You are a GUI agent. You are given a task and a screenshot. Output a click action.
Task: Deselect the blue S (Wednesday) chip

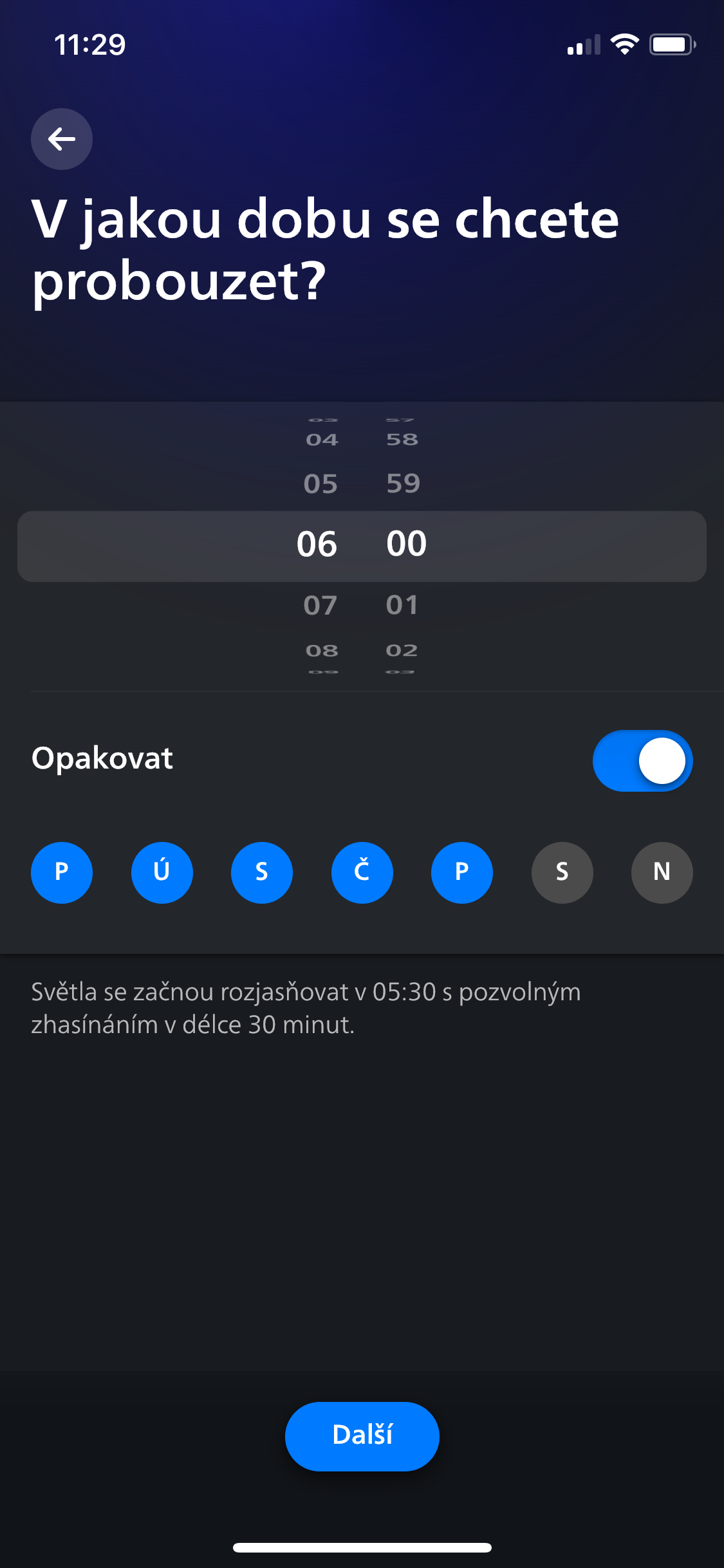pos(262,872)
